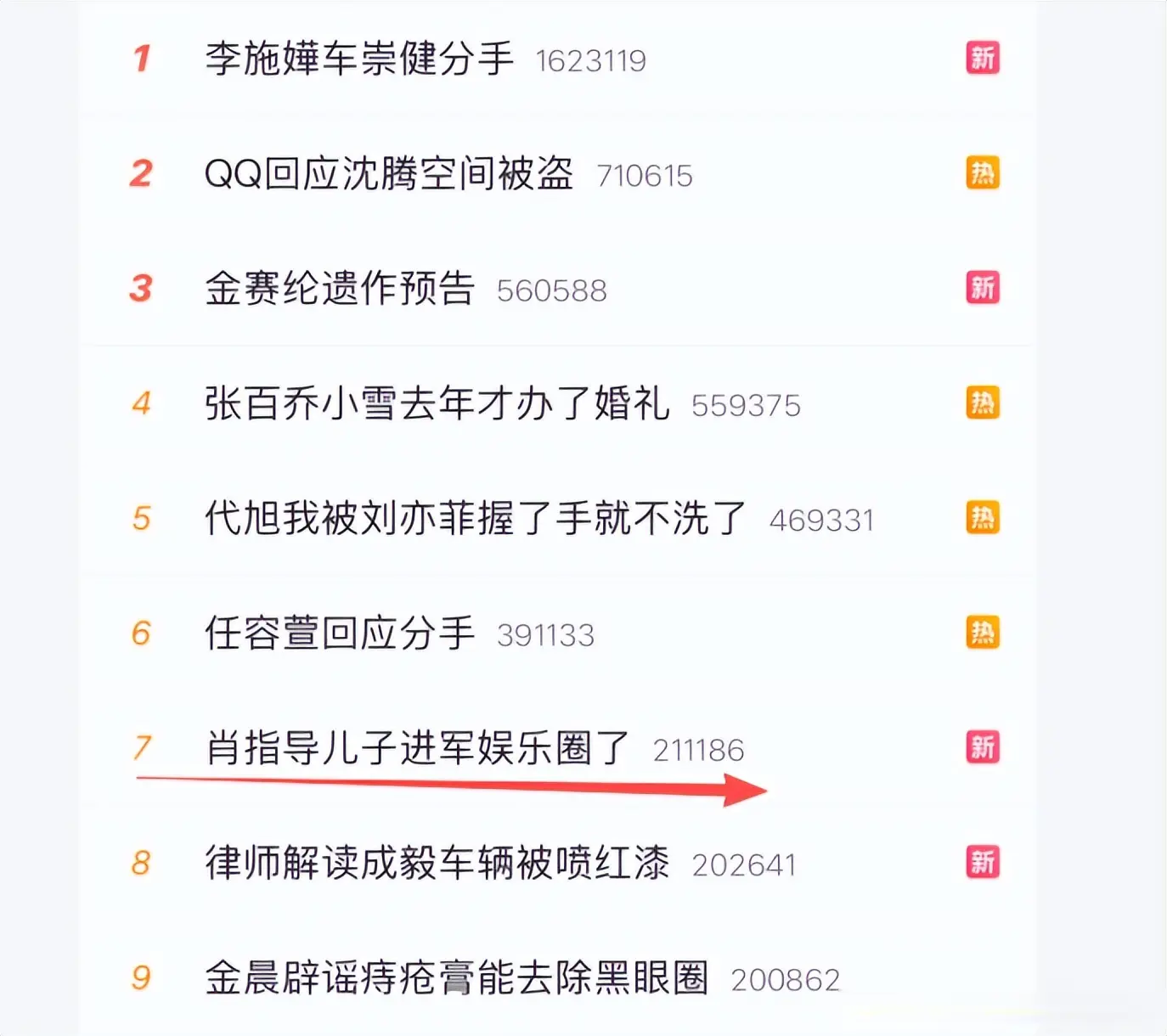Open the trending topic 李施嬅车崇健分手
Screen dimensions: 1167x1036
[x=359, y=59]
